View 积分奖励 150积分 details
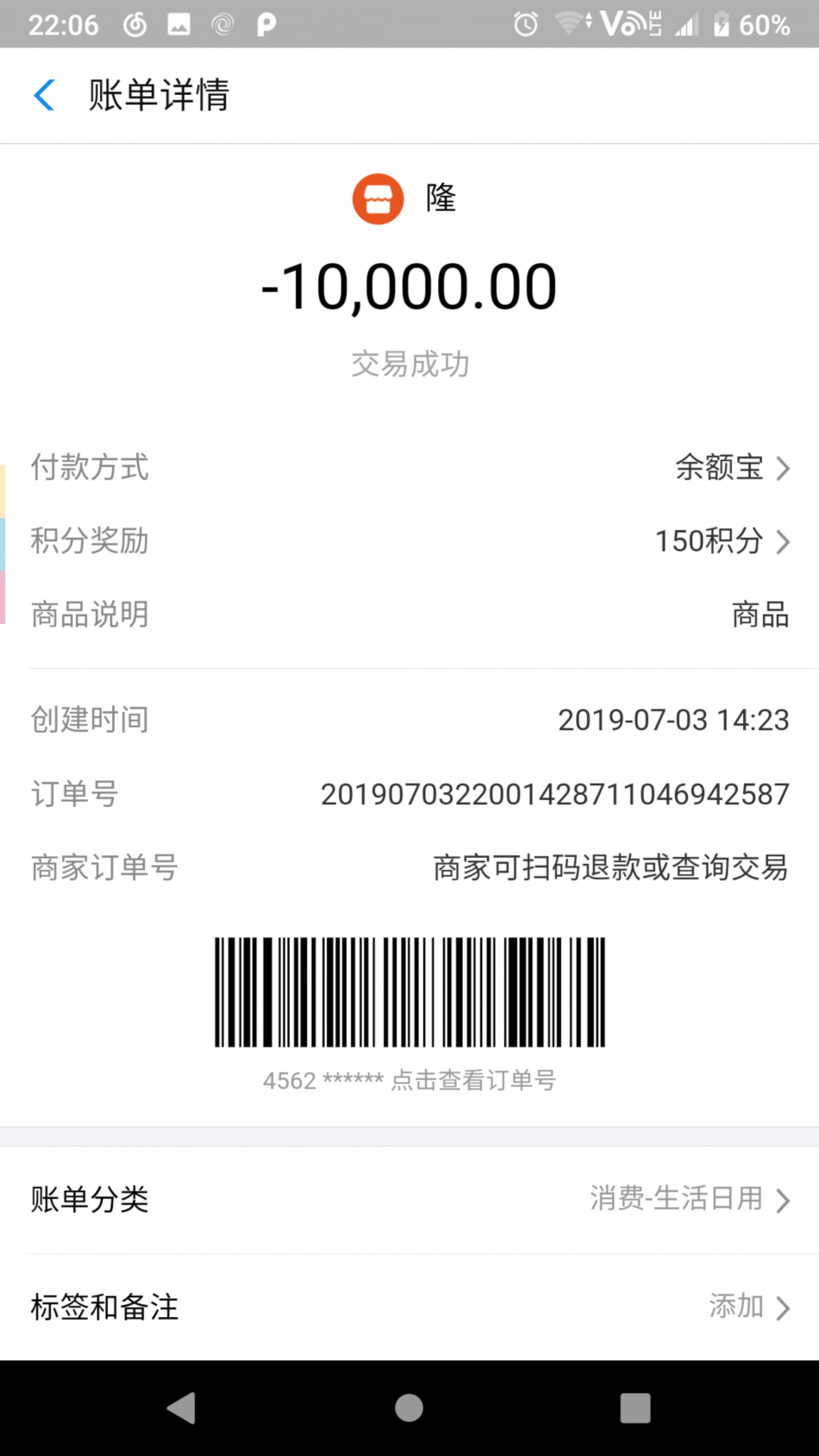Screen dimensions: 819x1456 [x=721, y=541]
